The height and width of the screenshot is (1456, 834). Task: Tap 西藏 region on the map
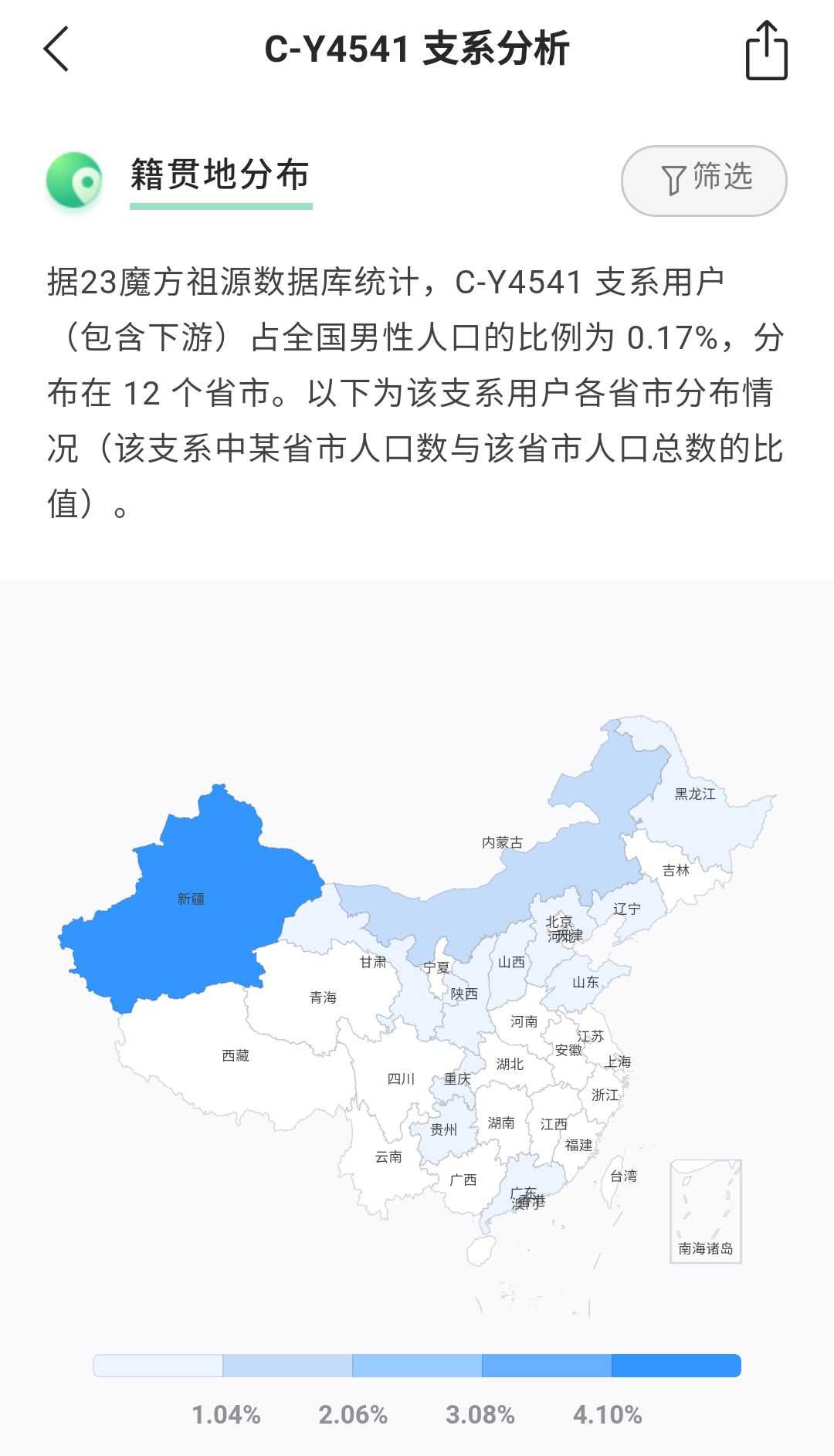point(236,1055)
